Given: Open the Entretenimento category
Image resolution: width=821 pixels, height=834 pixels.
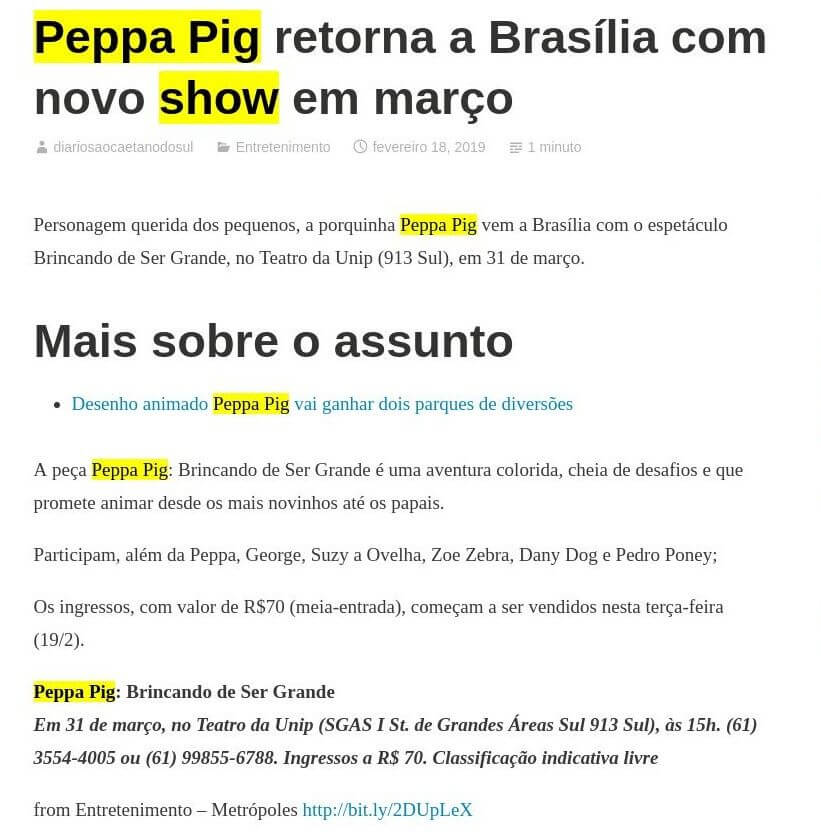Looking at the screenshot, I should pyautogui.click(x=282, y=147).
